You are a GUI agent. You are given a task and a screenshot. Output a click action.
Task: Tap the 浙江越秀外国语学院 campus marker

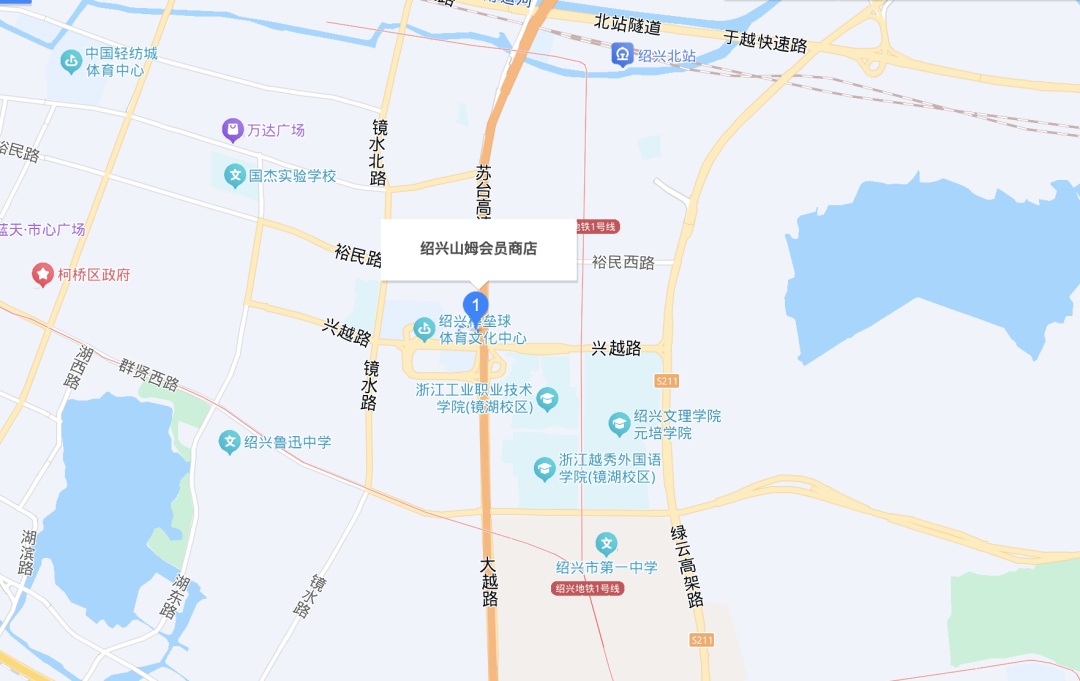click(544, 468)
